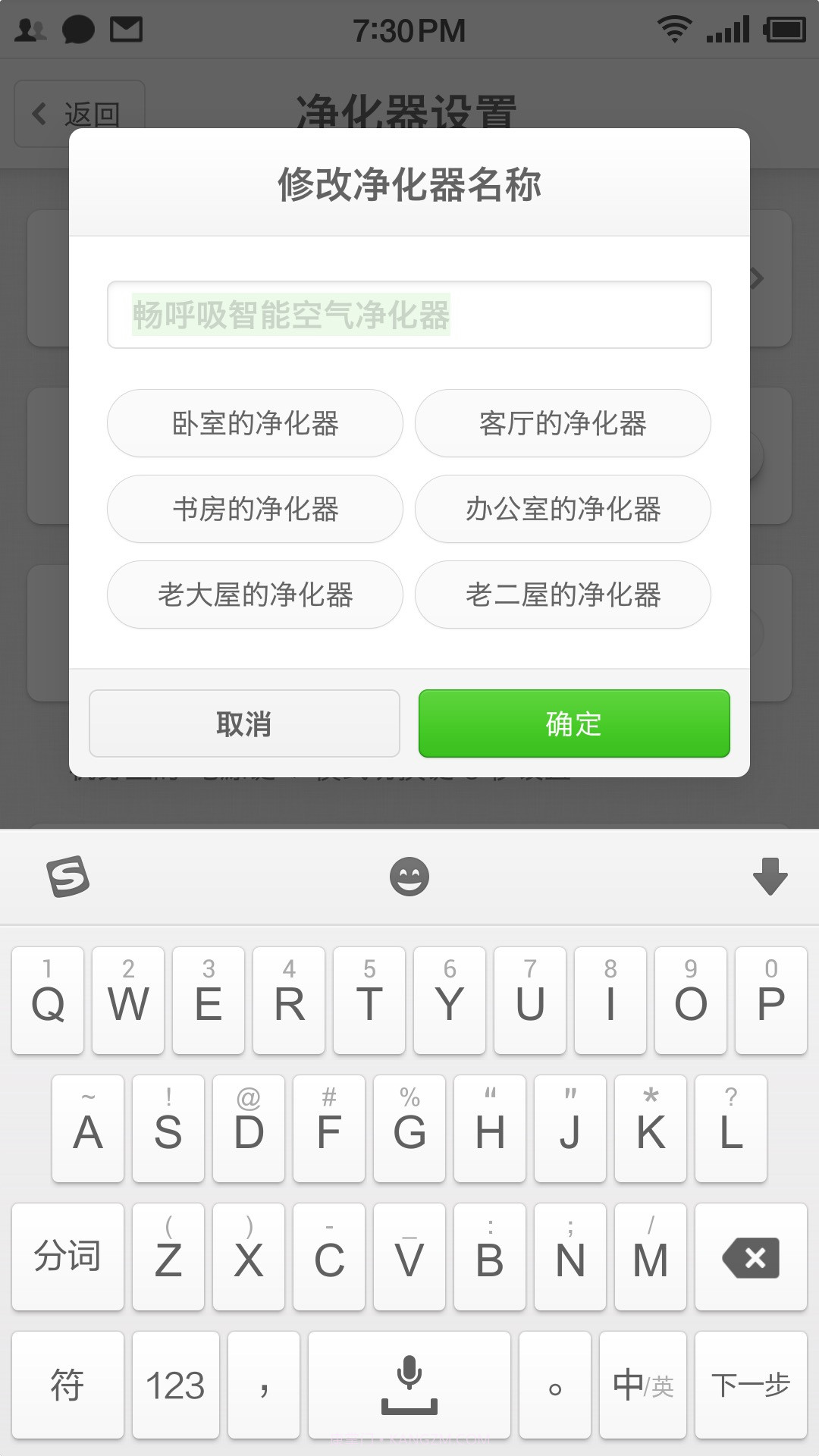Cancel renaming with 取消
Image resolution: width=819 pixels, height=1456 pixels.
pos(244,723)
